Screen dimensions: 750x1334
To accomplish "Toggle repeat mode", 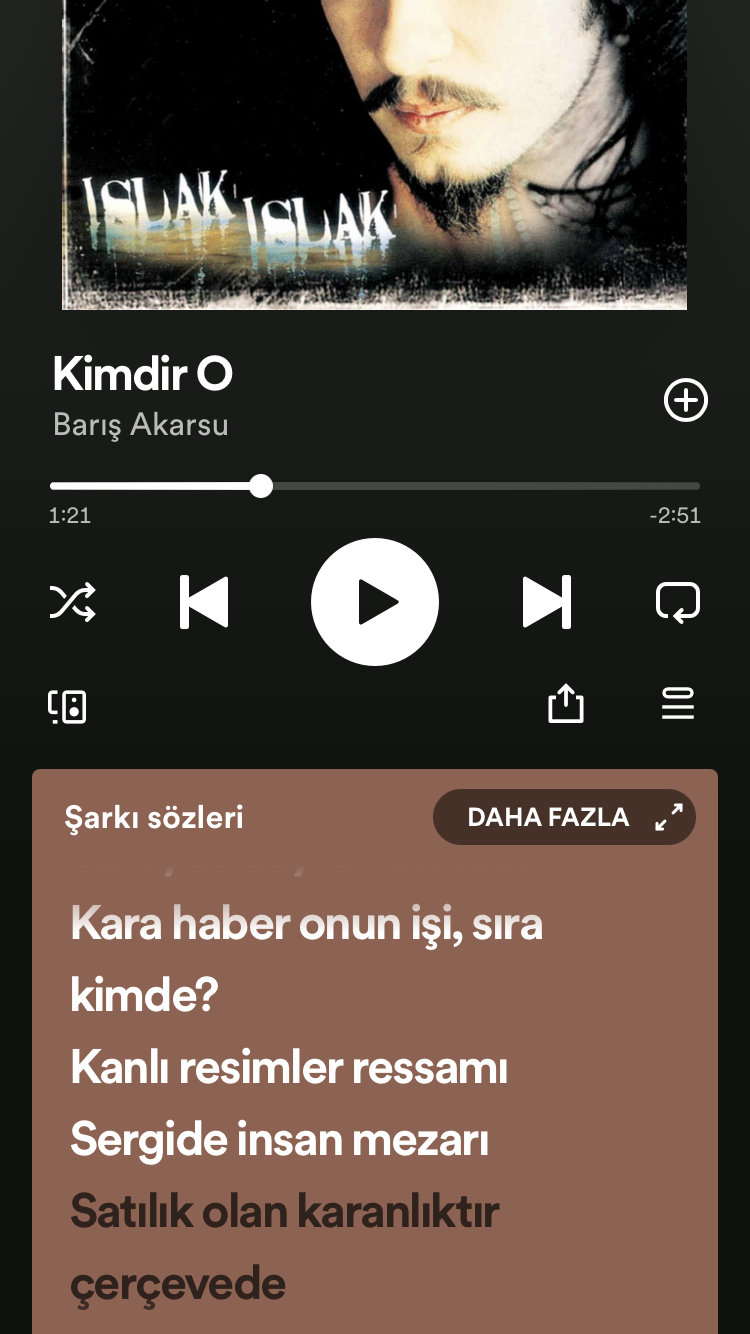I will pos(677,602).
